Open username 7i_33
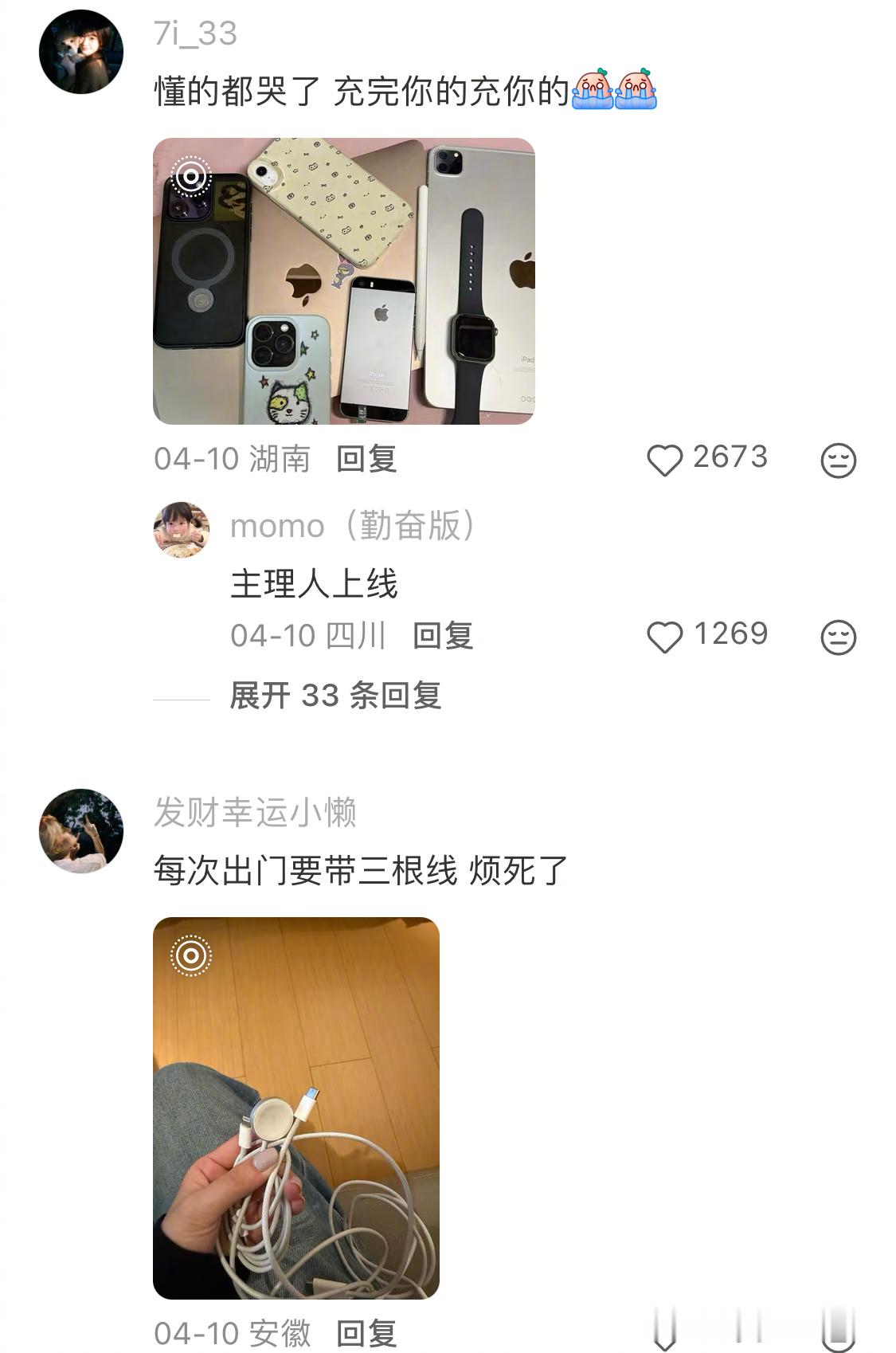Viewport: 896px width, 1353px height. coord(195,33)
